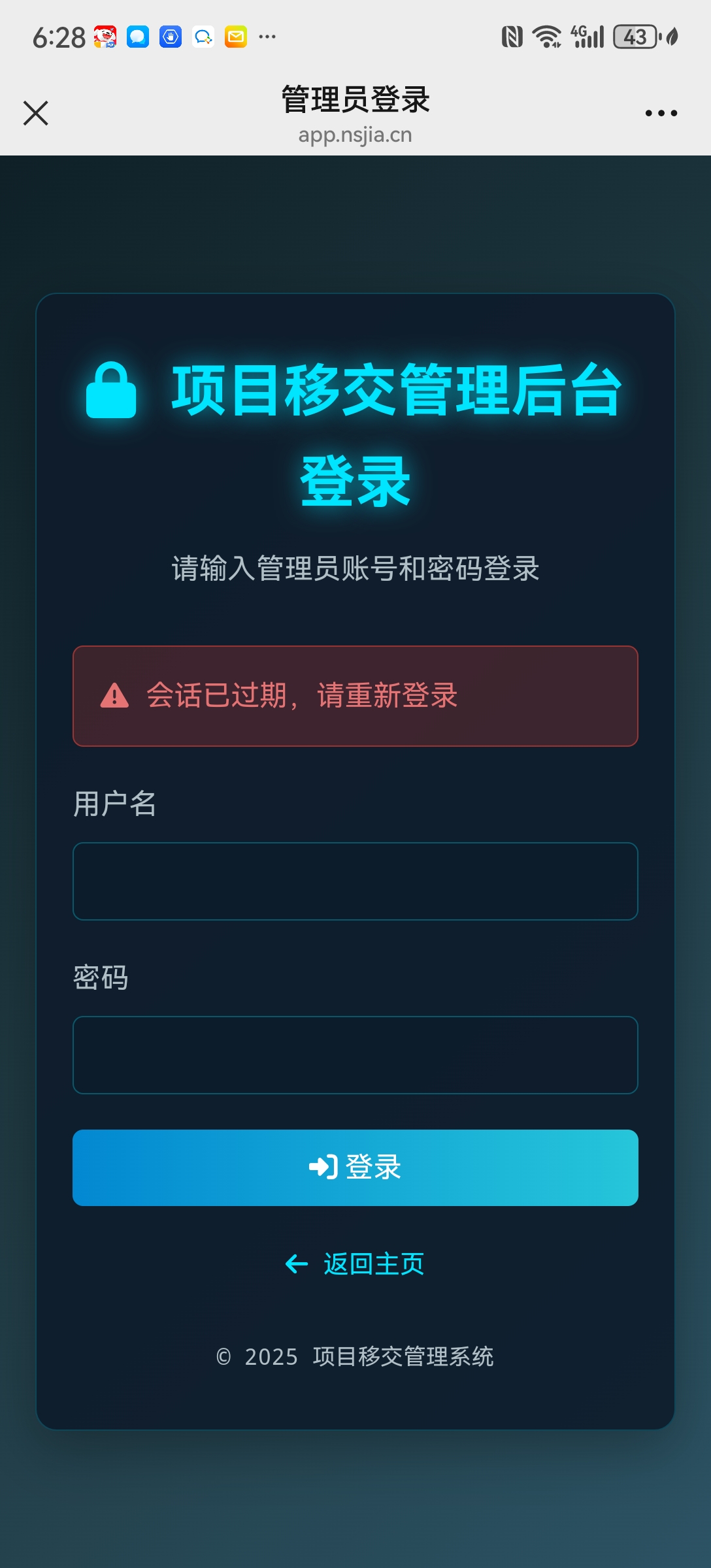The height and width of the screenshot is (1568, 711).
Task: Open the three-dot overflow menu
Action: click(x=661, y=113)
